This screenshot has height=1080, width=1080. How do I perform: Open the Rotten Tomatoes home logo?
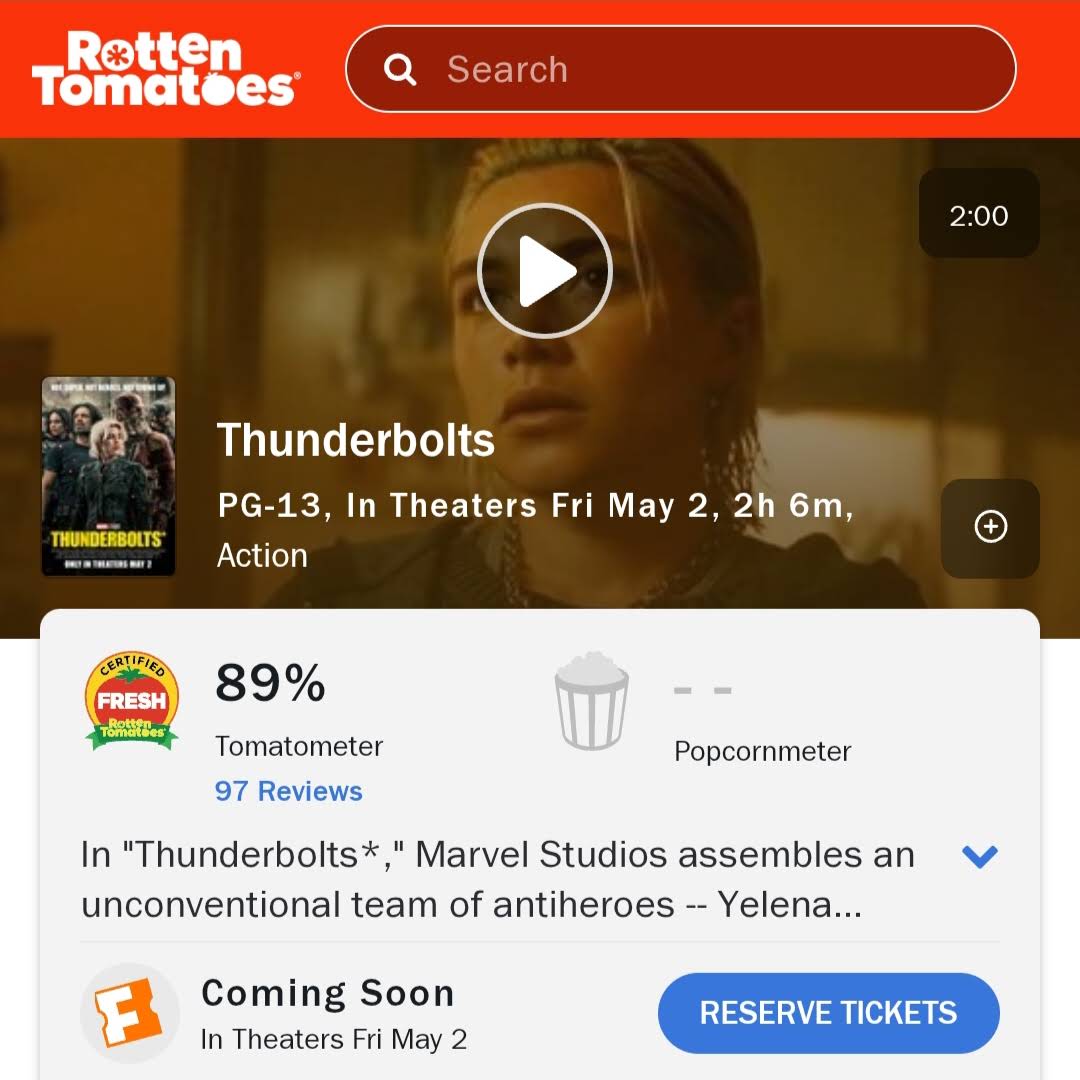164,68
